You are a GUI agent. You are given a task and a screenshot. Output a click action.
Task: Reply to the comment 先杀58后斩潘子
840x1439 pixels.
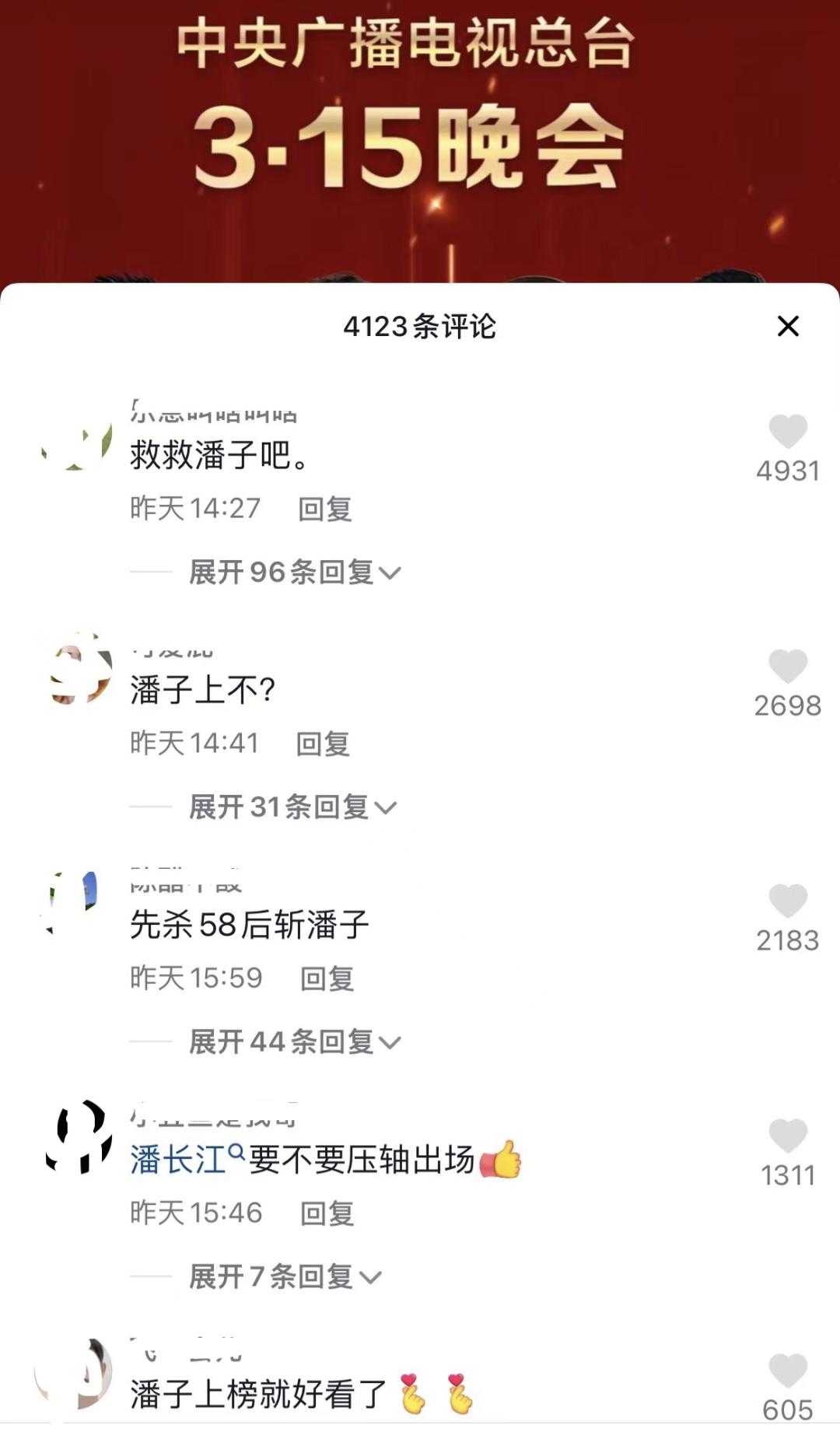[327, 979]
